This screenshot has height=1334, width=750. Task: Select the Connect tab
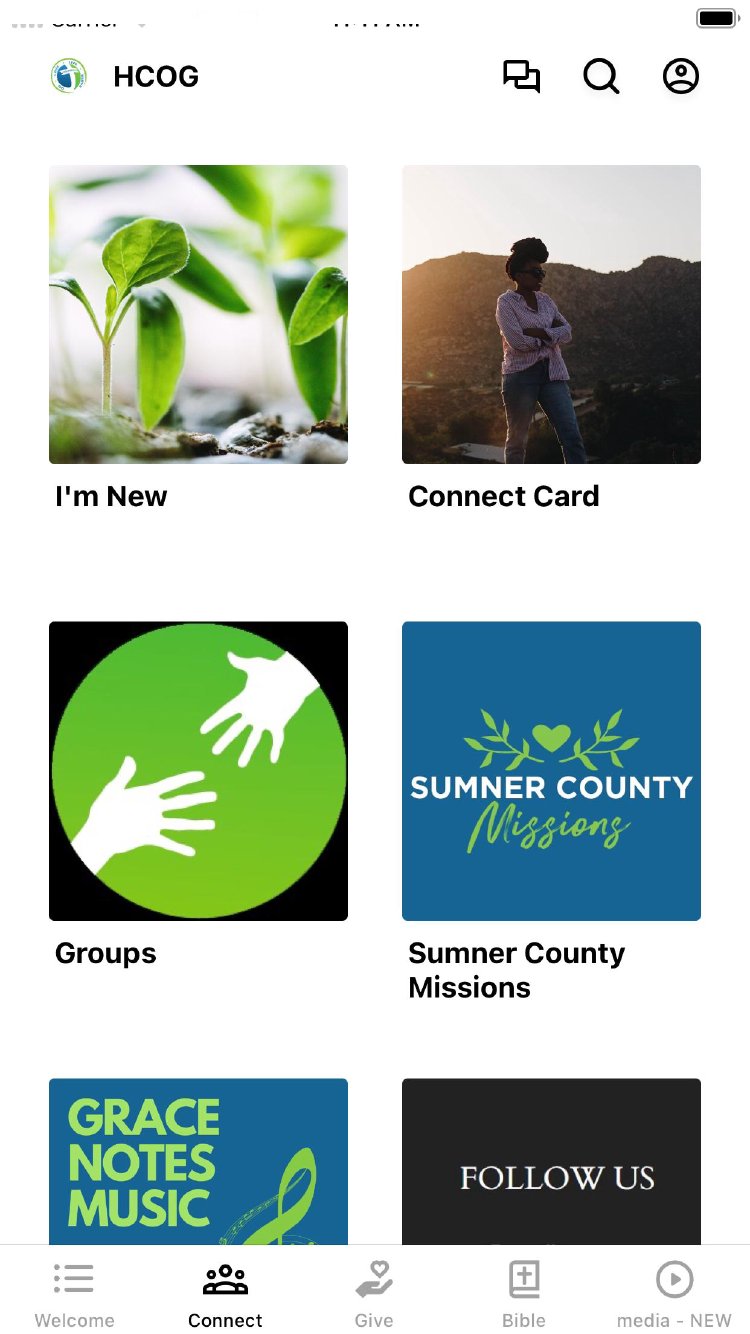coord(225,1294)
